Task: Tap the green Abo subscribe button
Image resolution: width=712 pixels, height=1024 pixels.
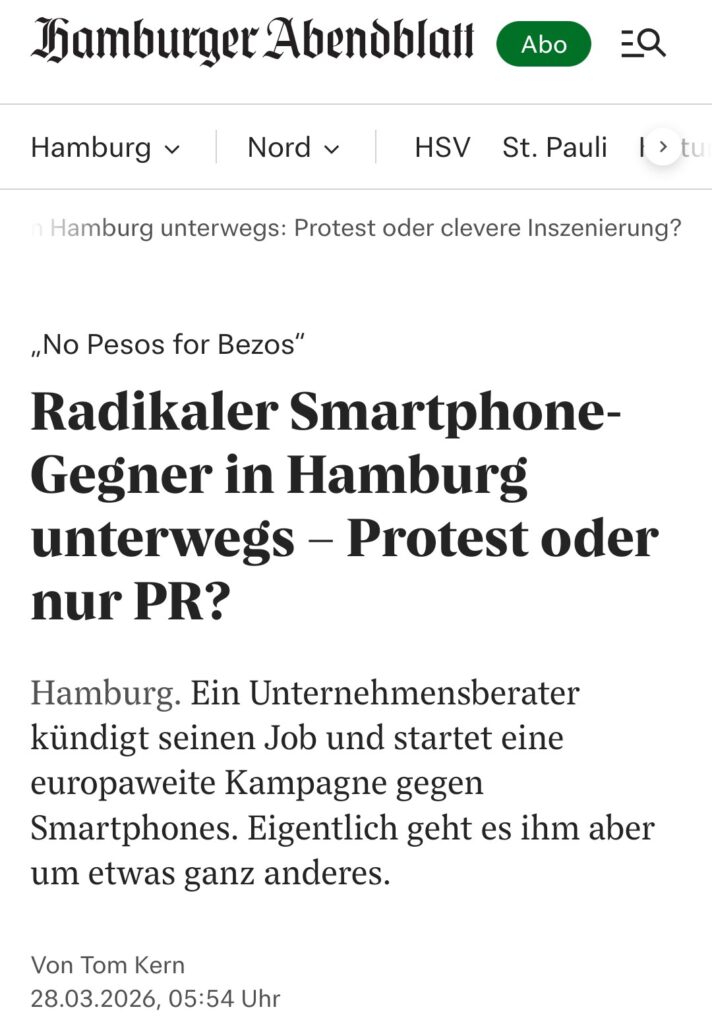Action: (x=543, y=44)
